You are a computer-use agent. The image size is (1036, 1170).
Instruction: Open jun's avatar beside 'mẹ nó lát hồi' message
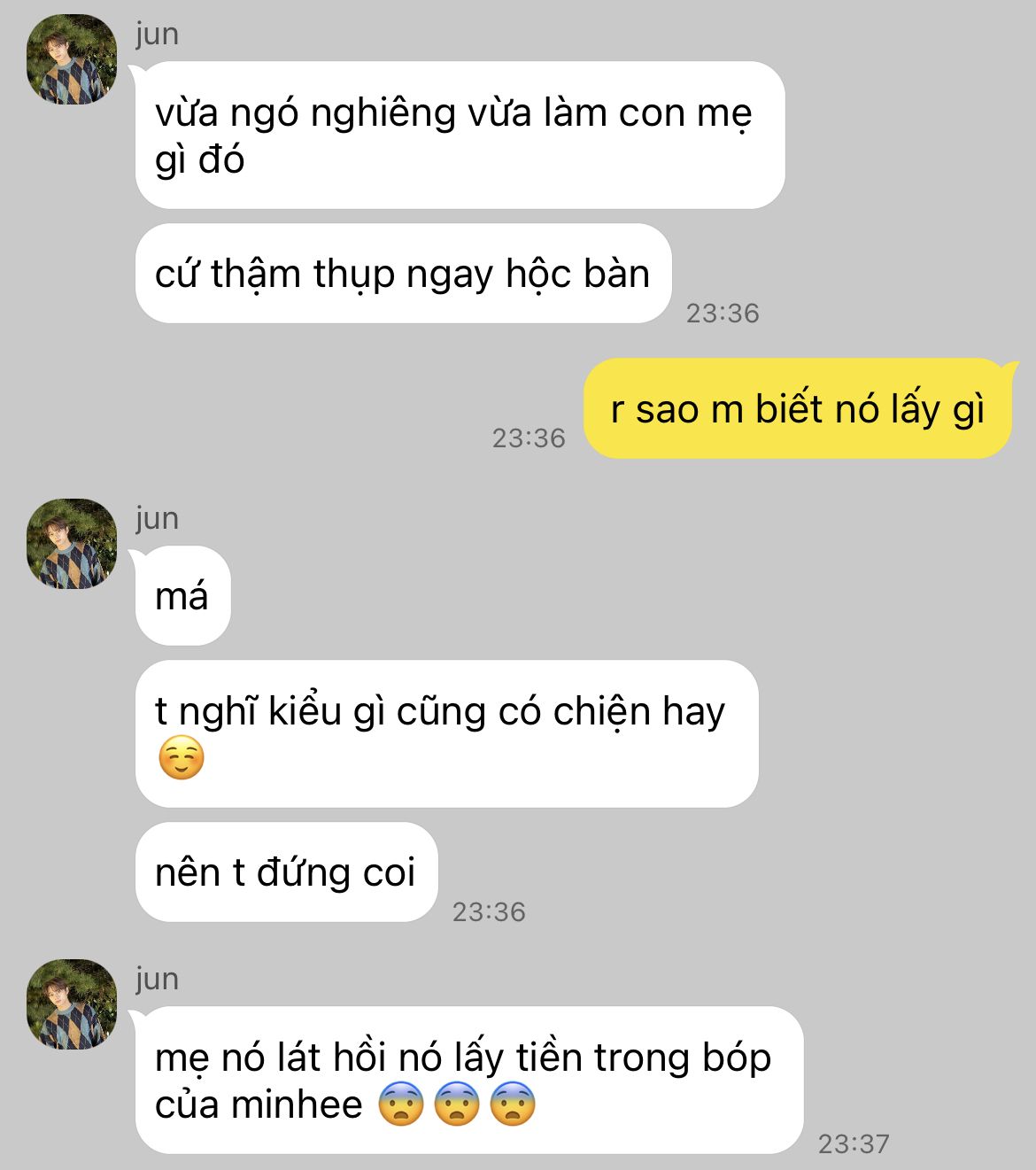tap(72, 1004)
